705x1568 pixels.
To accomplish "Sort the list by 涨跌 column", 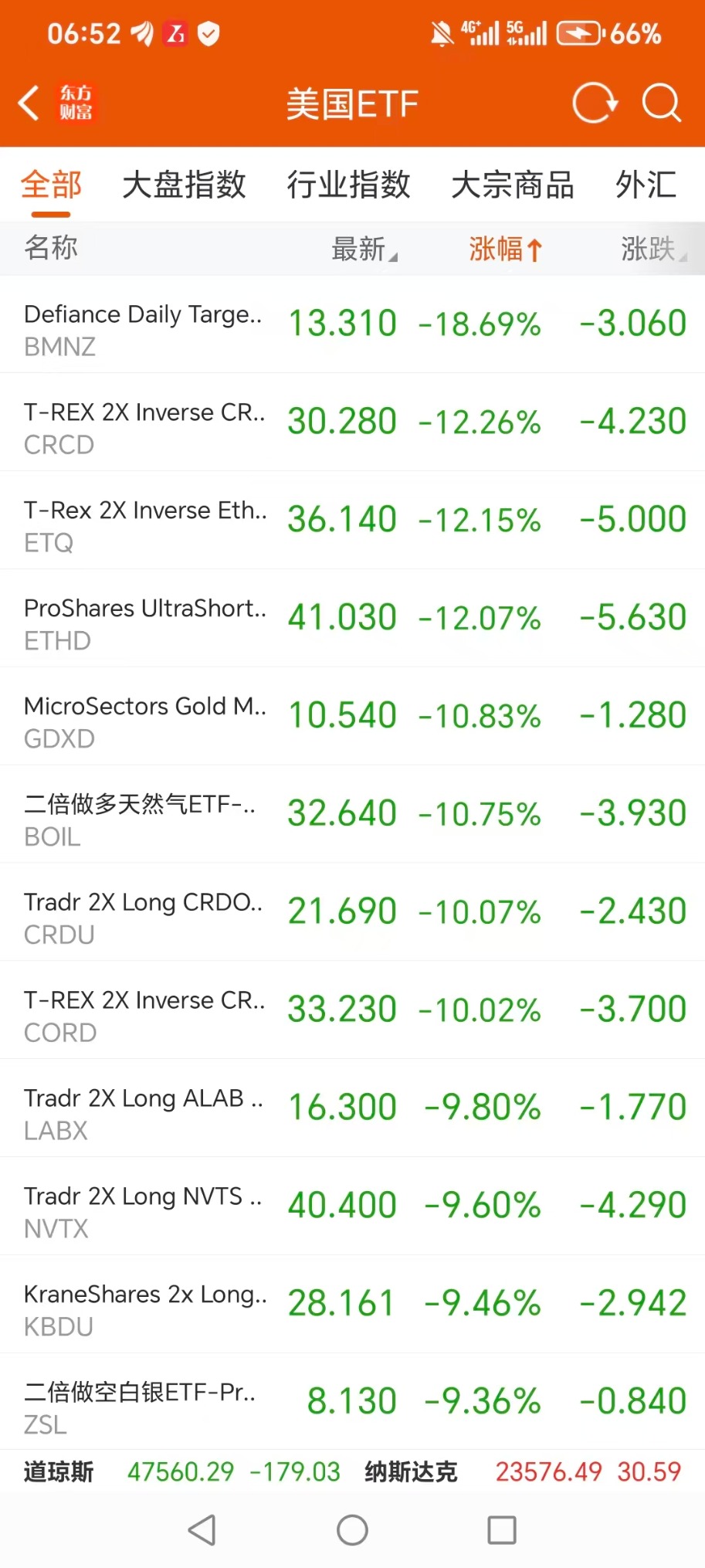I will 652,249.
